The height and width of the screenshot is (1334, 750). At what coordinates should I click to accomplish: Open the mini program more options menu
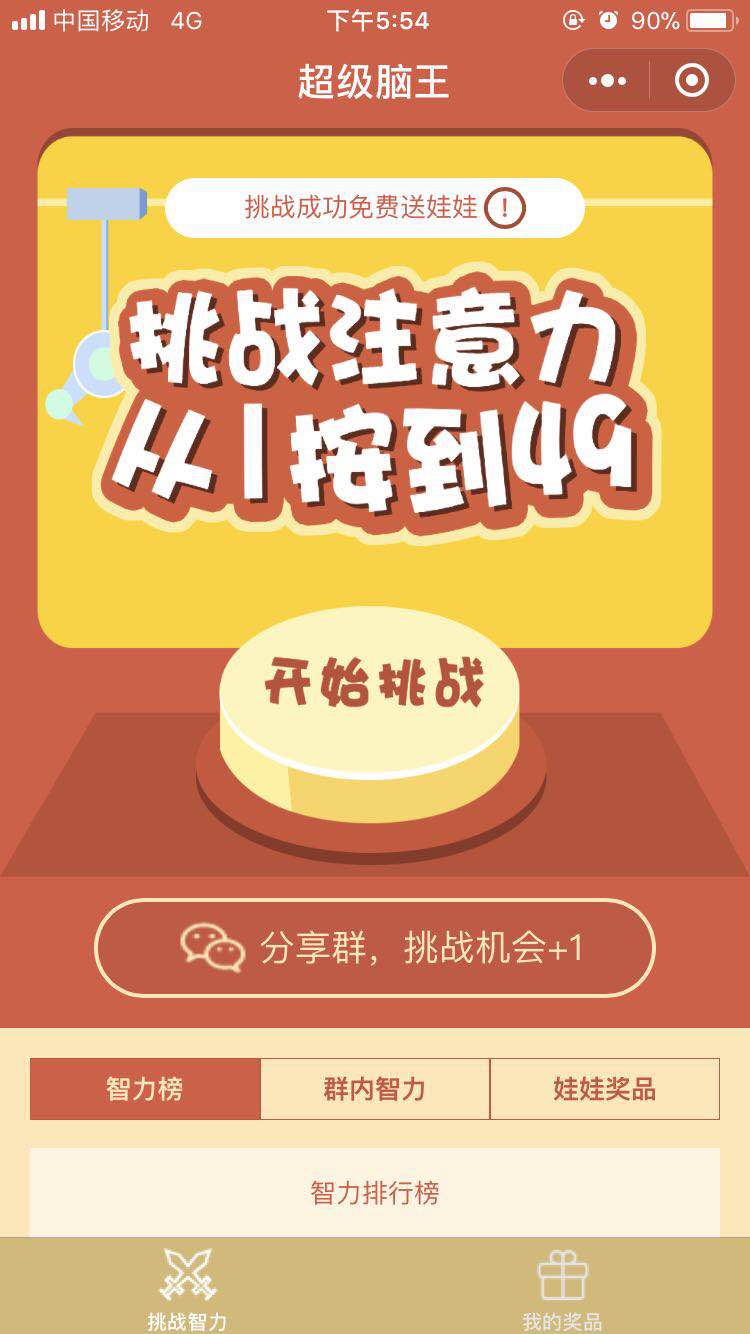(607, 80)
